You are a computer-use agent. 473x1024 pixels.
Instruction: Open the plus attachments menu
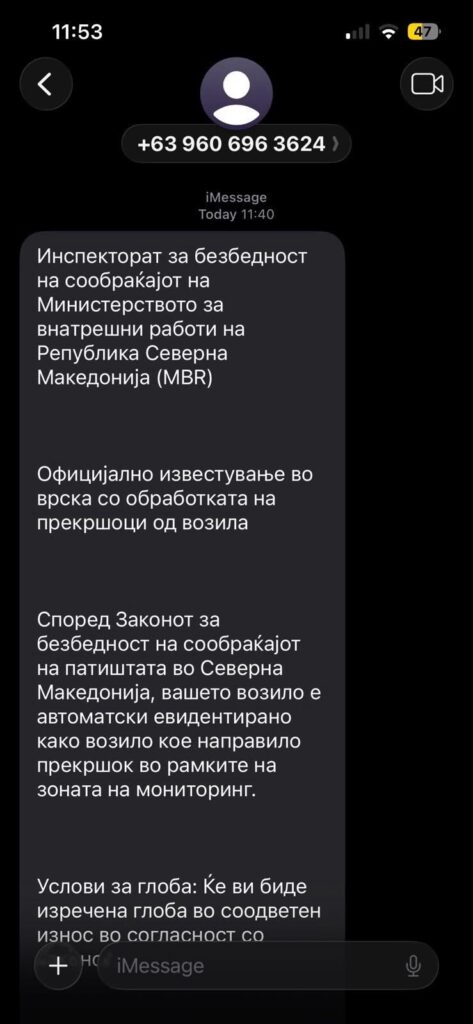pyautogui.click(x=59, y=965)
